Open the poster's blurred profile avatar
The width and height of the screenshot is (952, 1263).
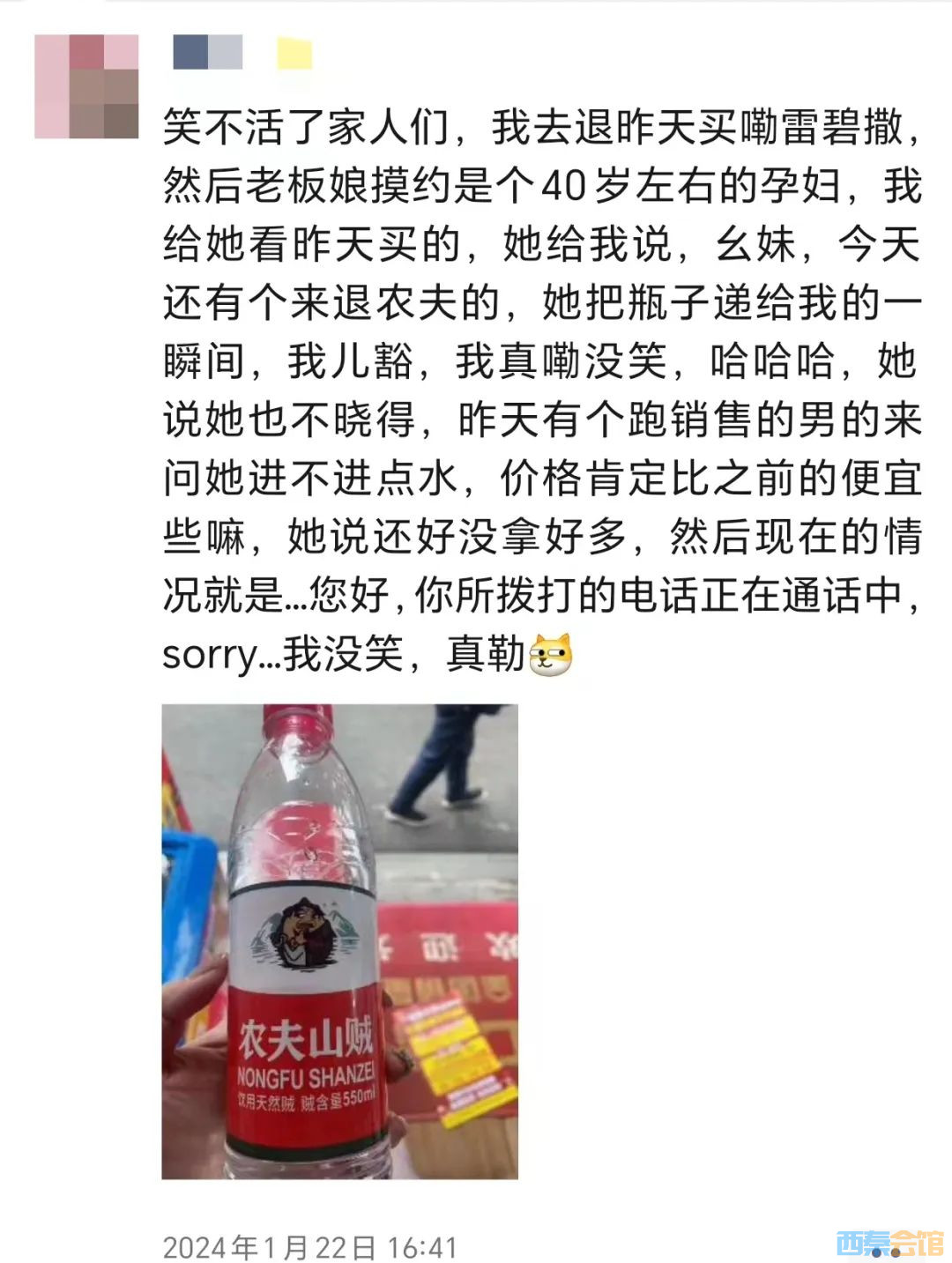(x=86, y=86)
